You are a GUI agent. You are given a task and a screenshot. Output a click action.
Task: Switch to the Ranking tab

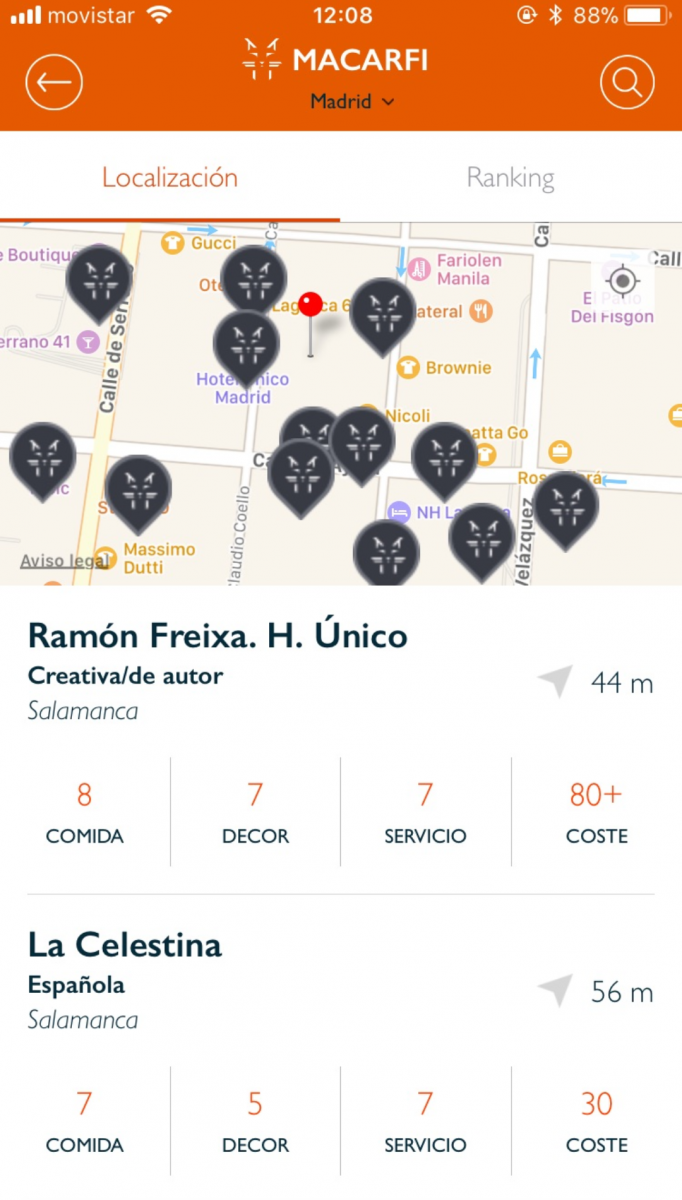(x=511, y=178)
